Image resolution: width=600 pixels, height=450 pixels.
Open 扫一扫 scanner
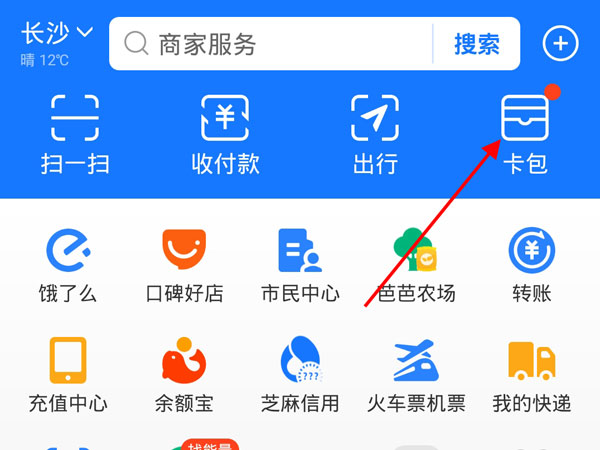(75, 133)
